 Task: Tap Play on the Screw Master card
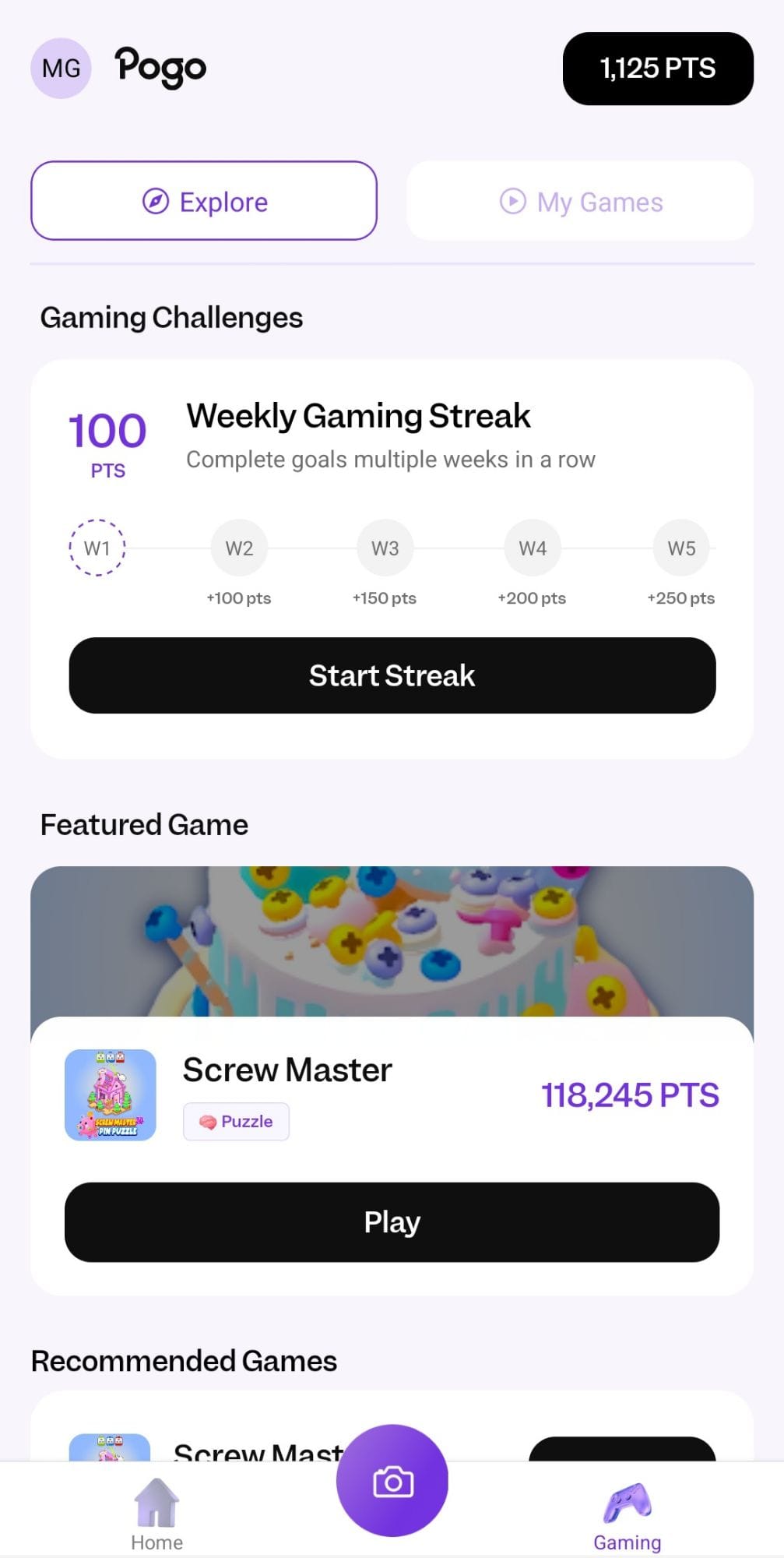[392, 1221]
